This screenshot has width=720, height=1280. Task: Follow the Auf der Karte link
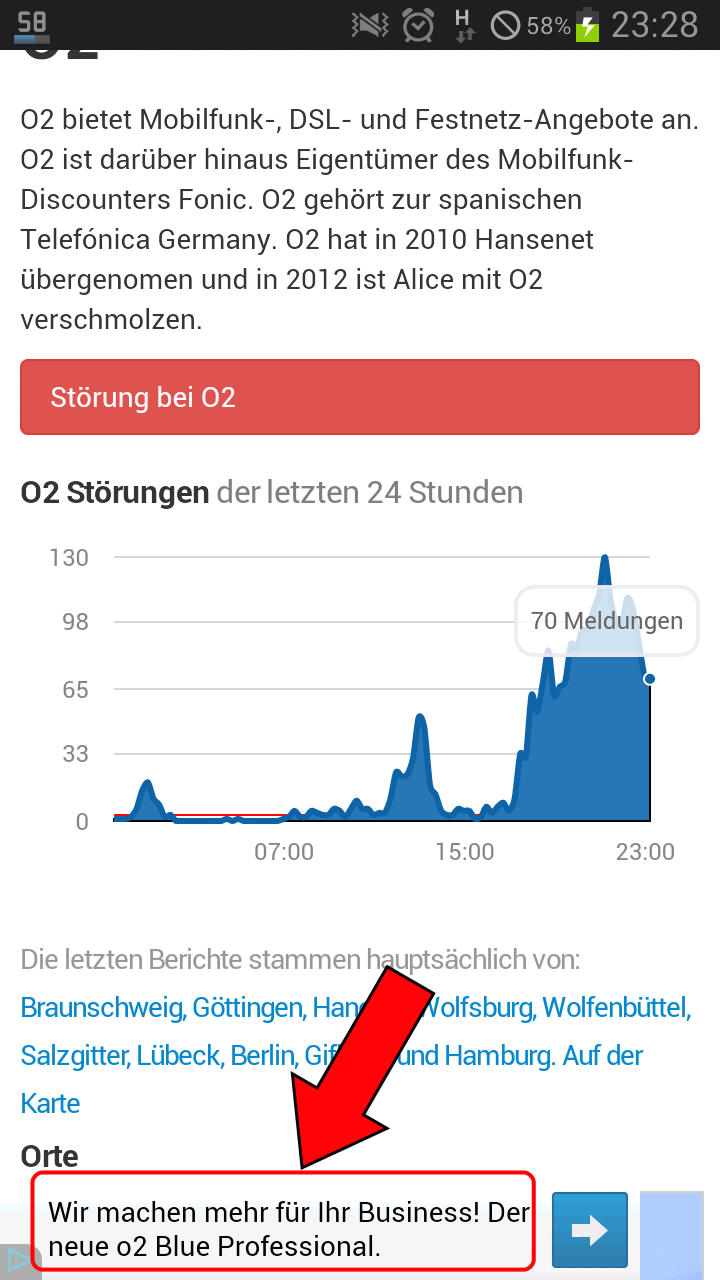coord(50,1104)
